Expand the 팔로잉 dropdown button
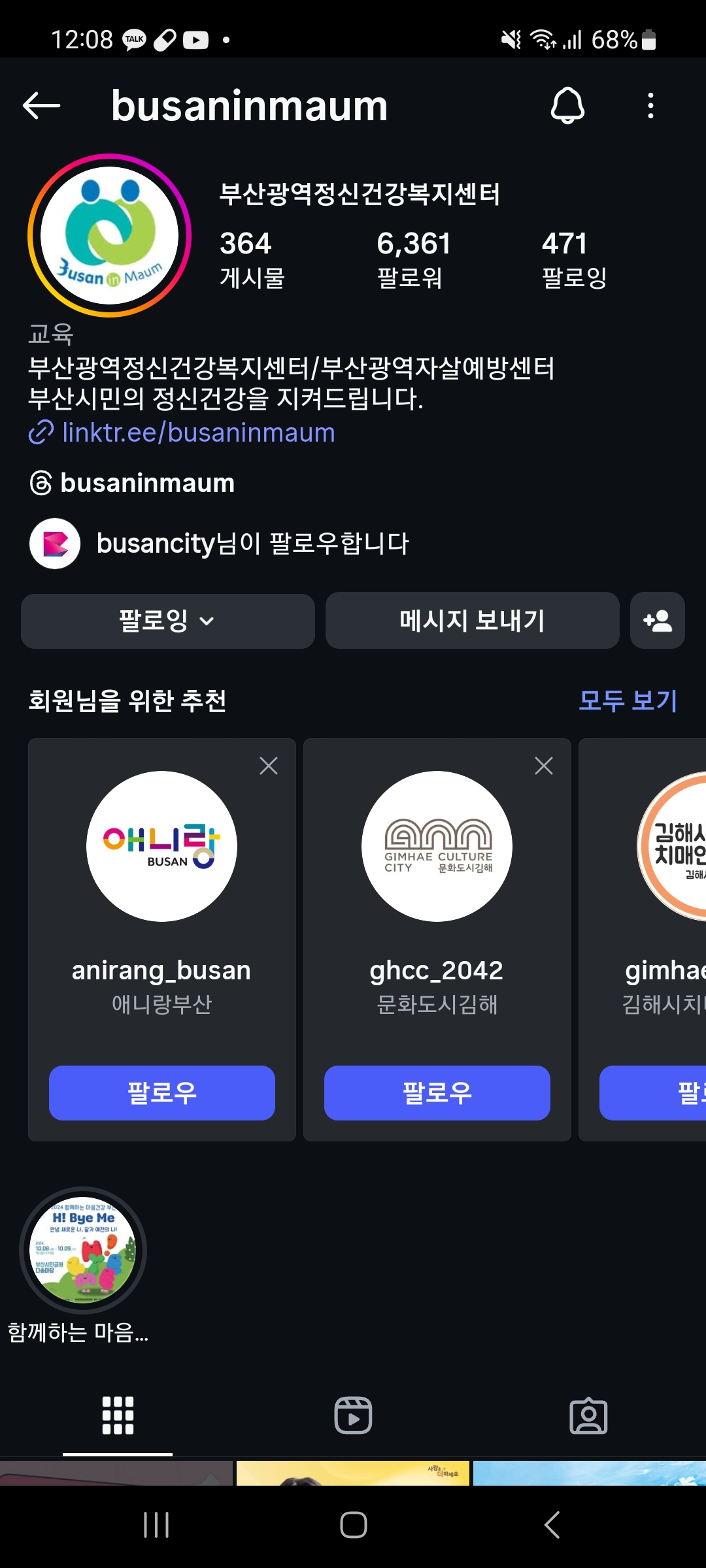The width and height of the screenshot is (706, 1568). click(x=167, y=621)
